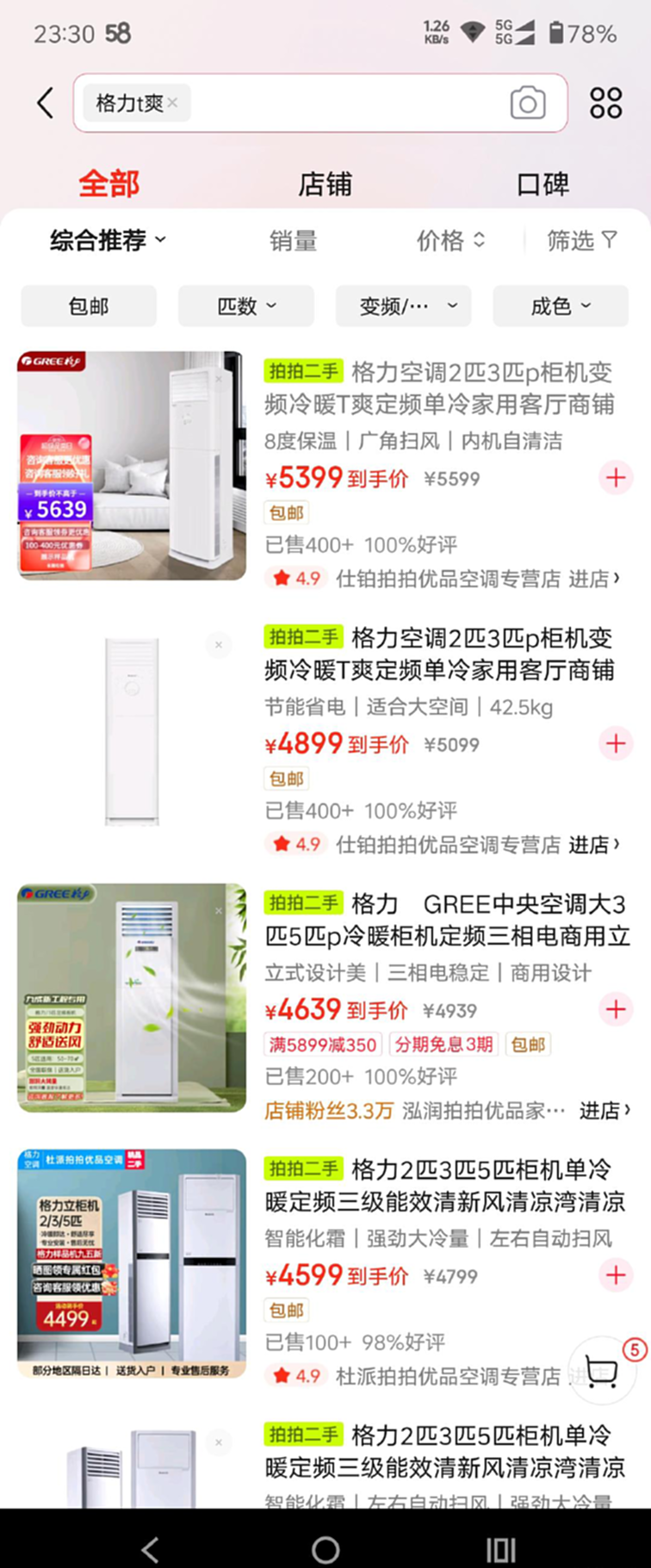Expand the 成色 filter dropdown

[x=560, y=306]
